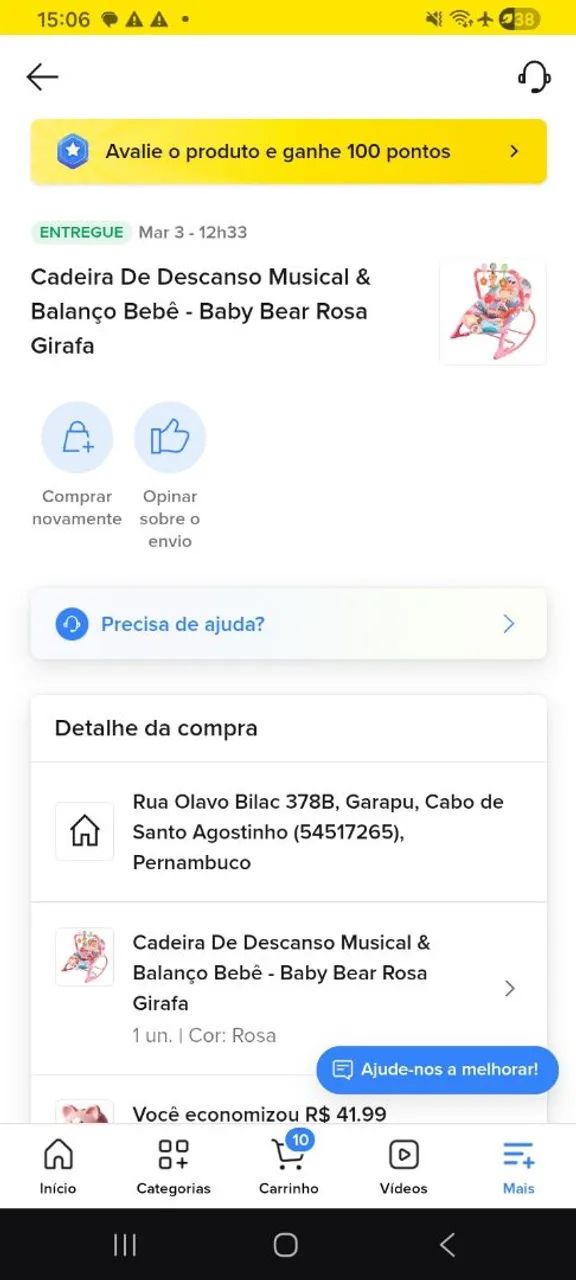Switch to the Categorias tab
The height and width of the screenshot is (1280, 576).
[x=174, y=1166]
